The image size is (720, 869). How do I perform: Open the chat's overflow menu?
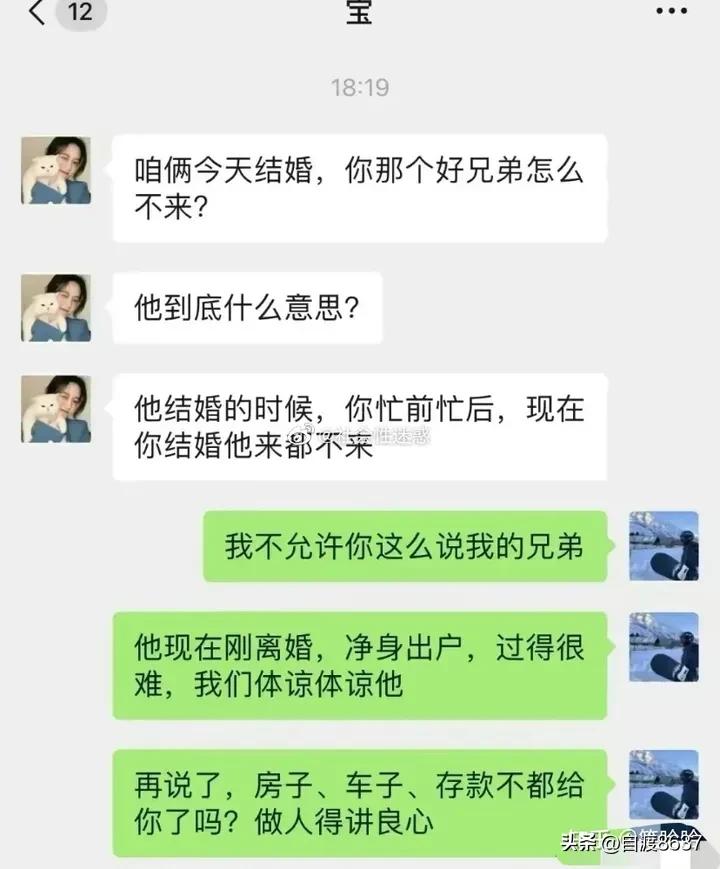click(x=671, y=11)
